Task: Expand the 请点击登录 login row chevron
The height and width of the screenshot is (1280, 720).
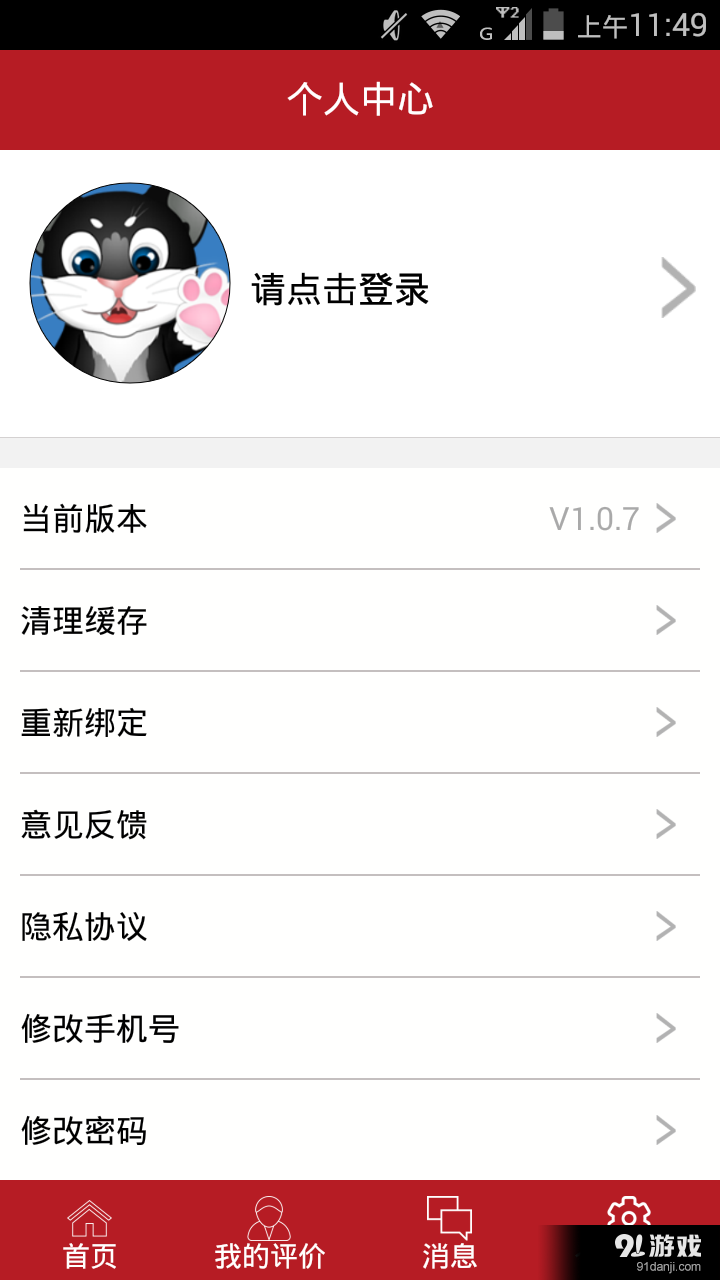Action: point(676,287)
